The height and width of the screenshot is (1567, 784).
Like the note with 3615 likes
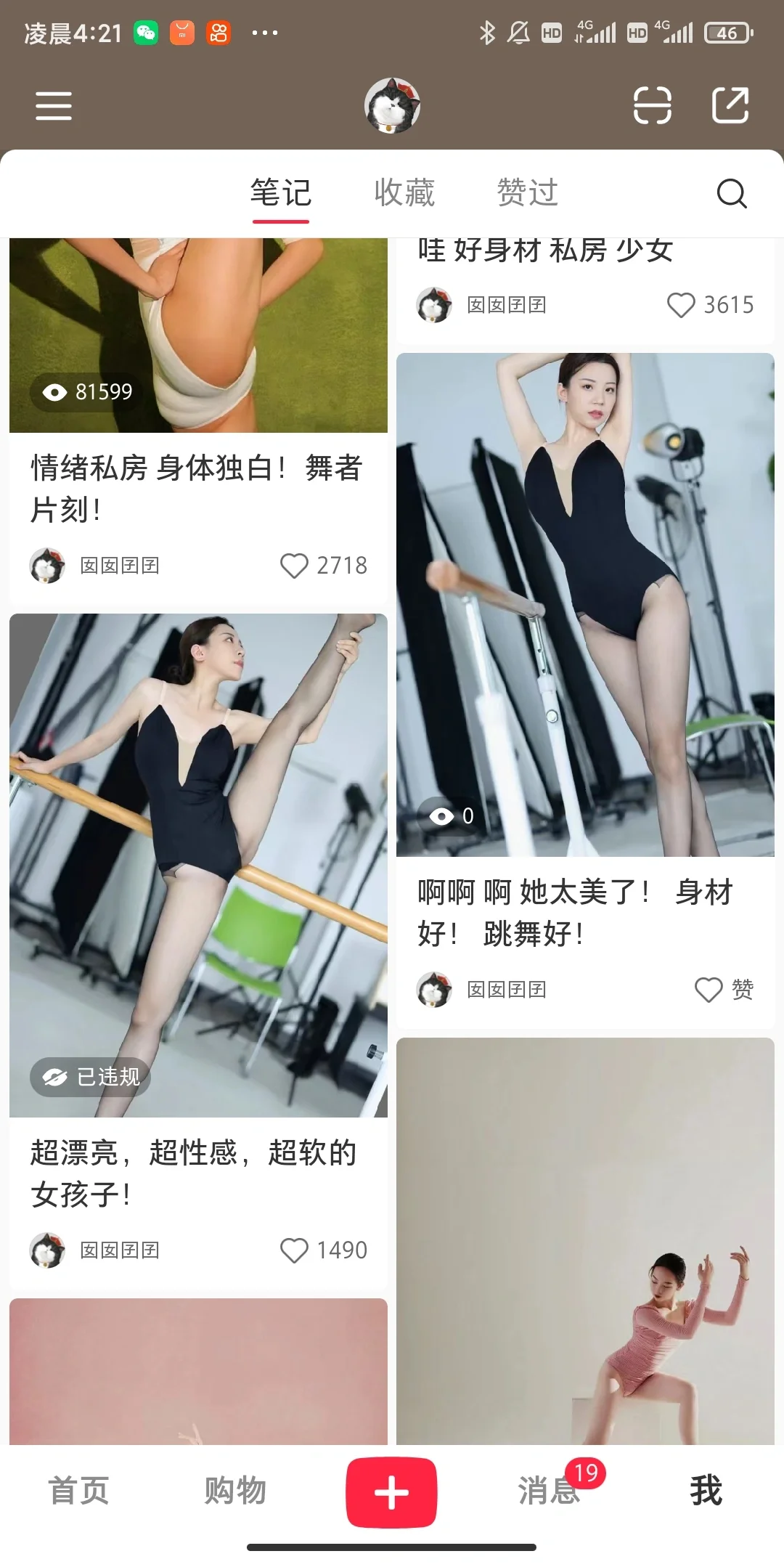681,305
